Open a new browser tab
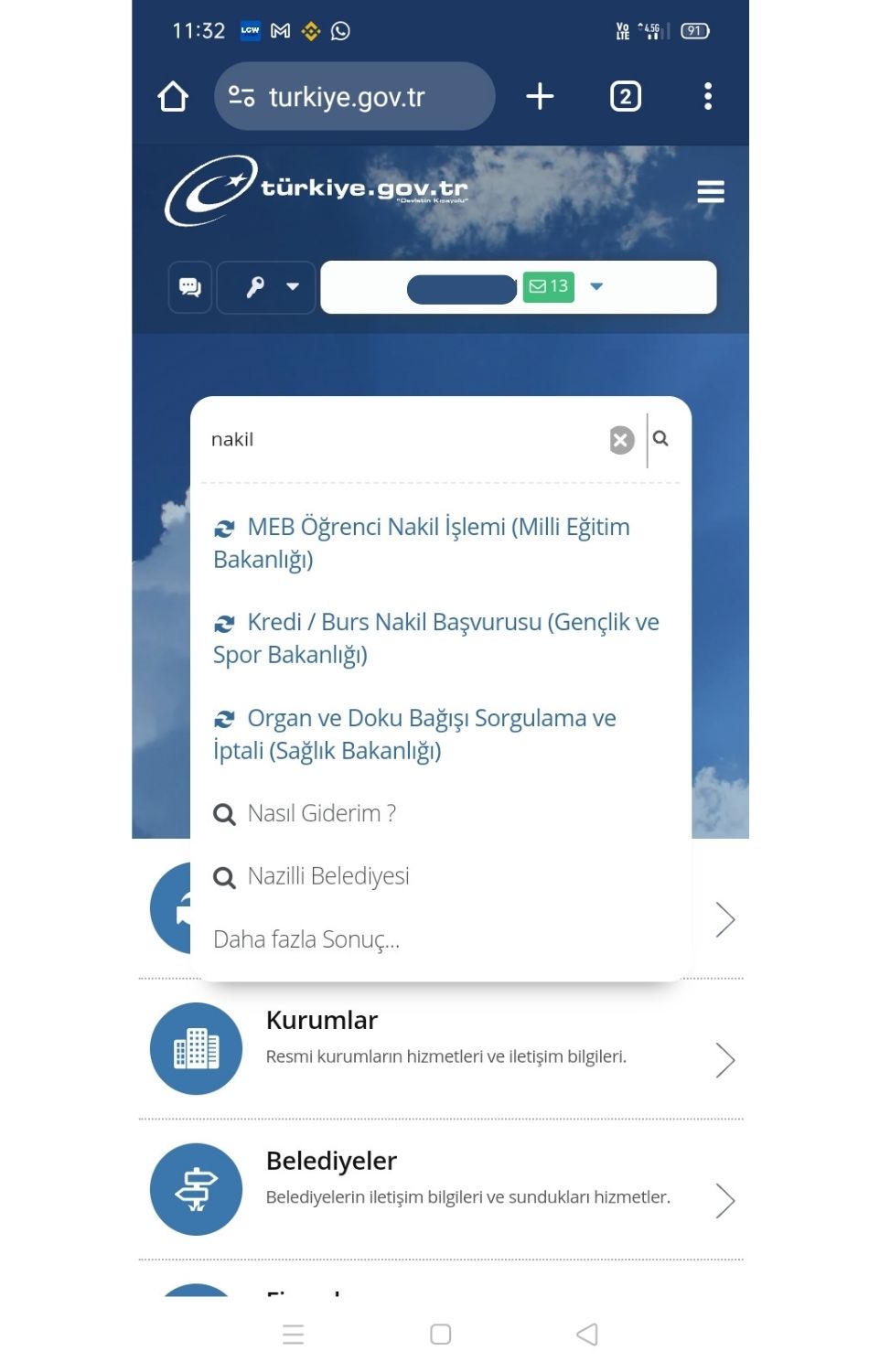This screenshot has height=1372, width=869. click(540, 96)
